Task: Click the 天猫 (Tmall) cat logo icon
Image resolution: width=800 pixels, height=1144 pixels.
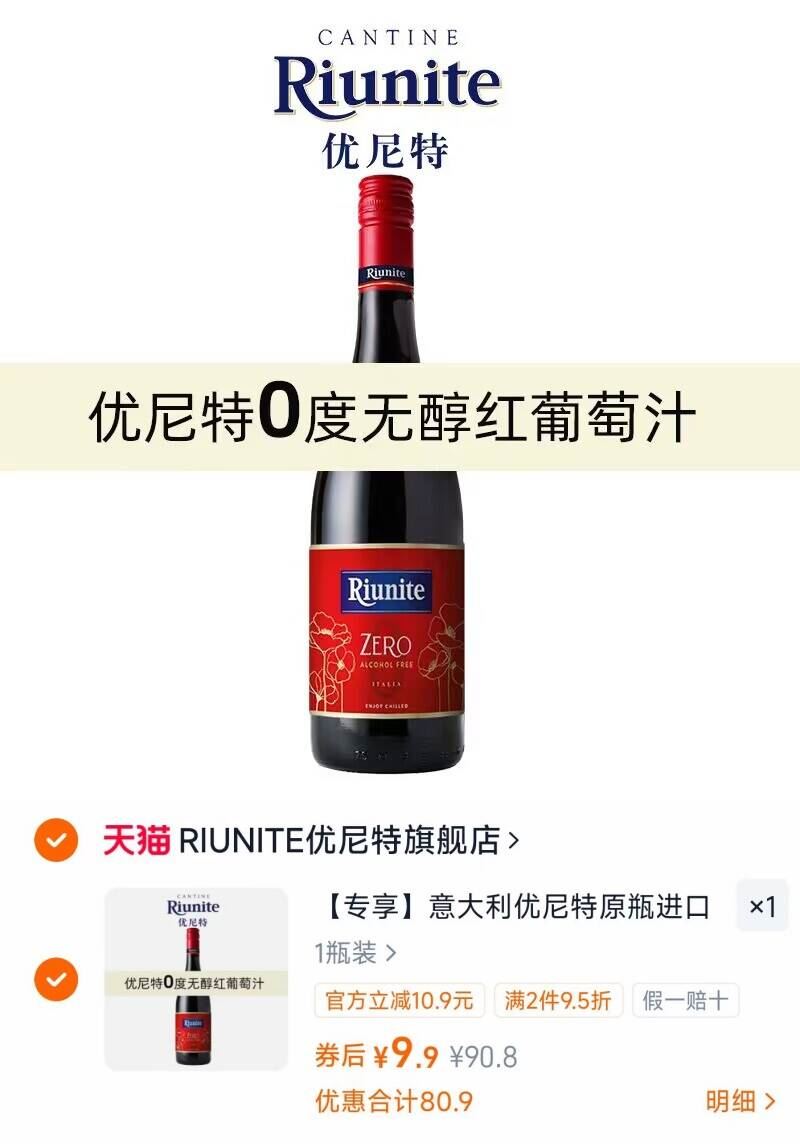Action: point(135,841)
